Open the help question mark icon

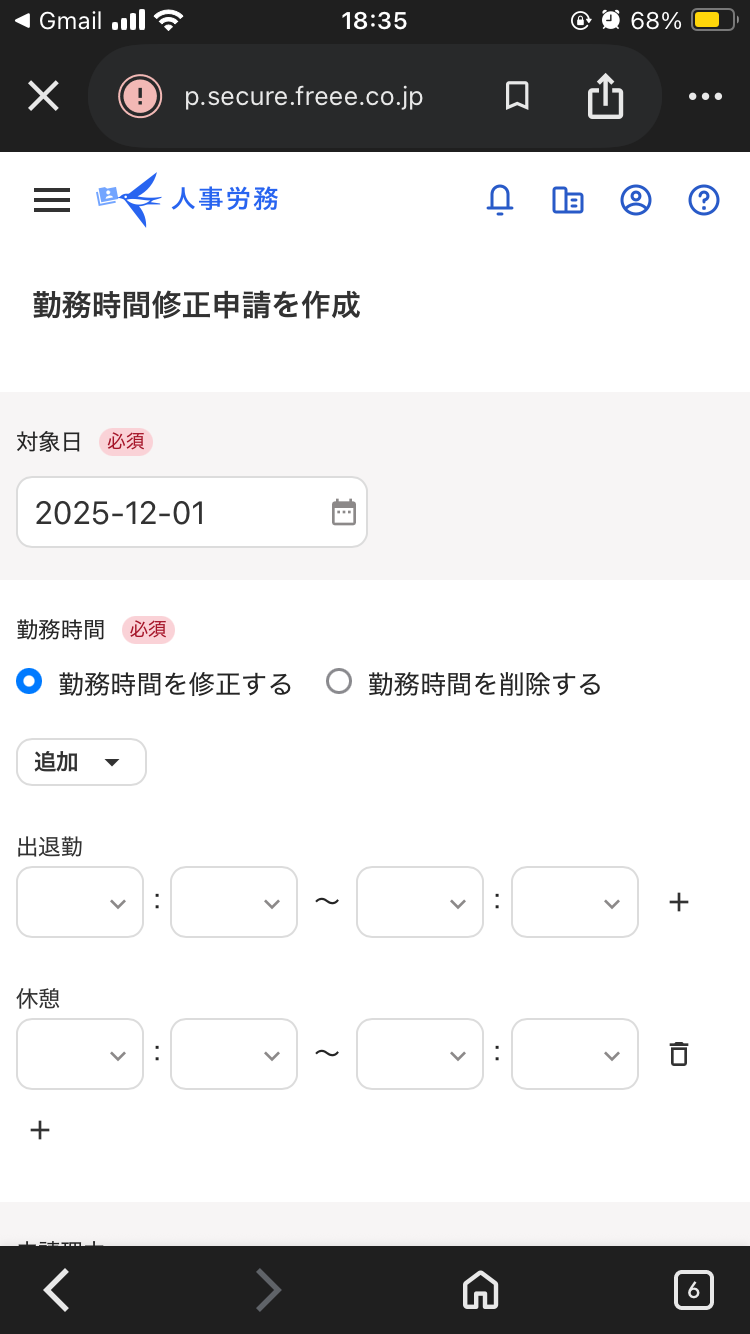pos(703,200)
